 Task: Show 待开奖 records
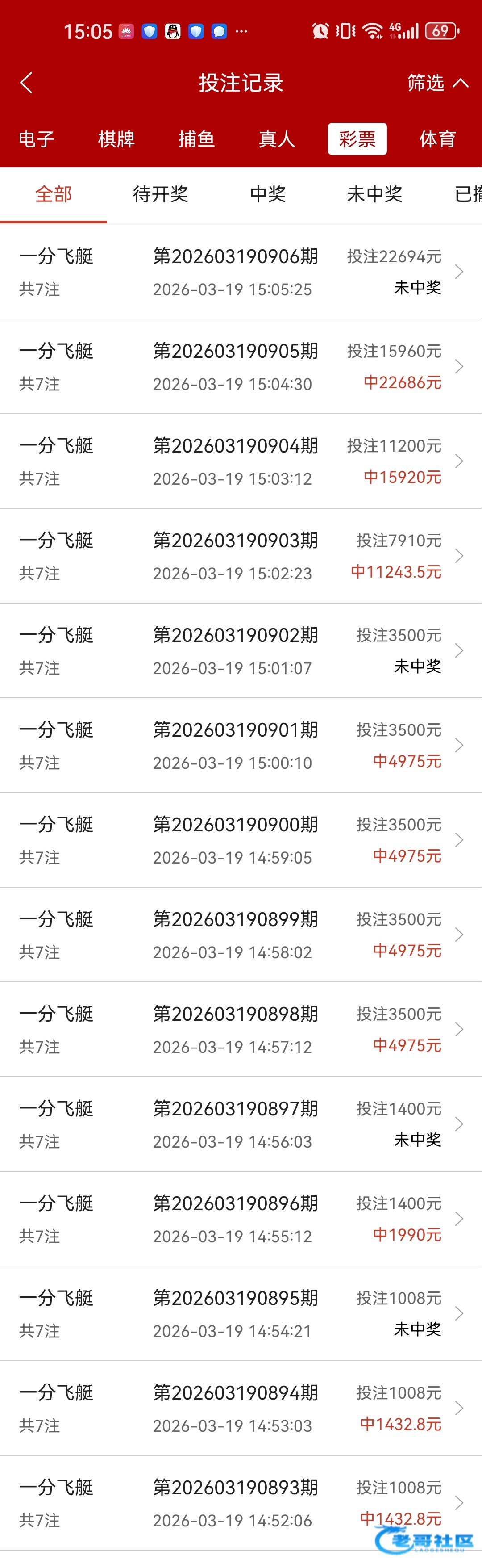[161, 194]
